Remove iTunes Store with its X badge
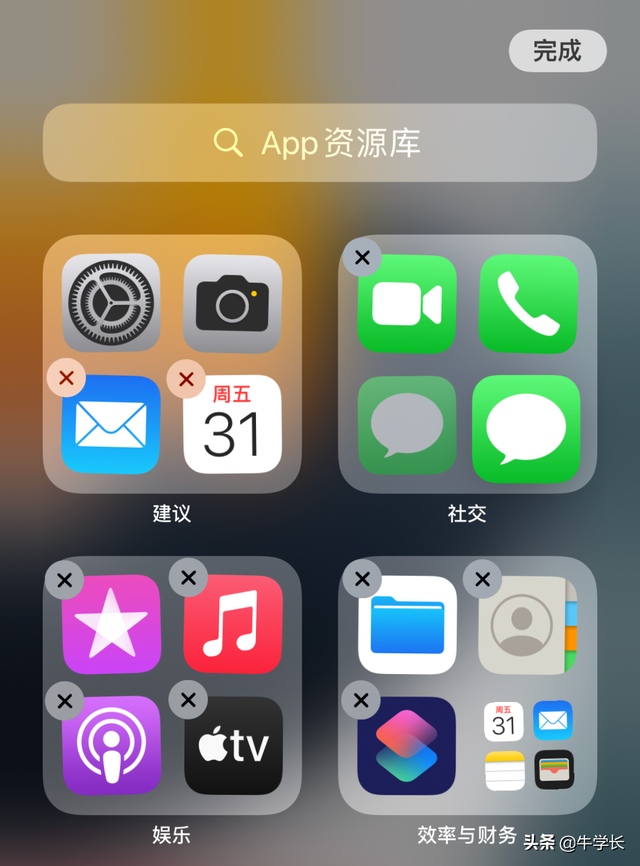The image size is (640, 866). click(66, 578)
